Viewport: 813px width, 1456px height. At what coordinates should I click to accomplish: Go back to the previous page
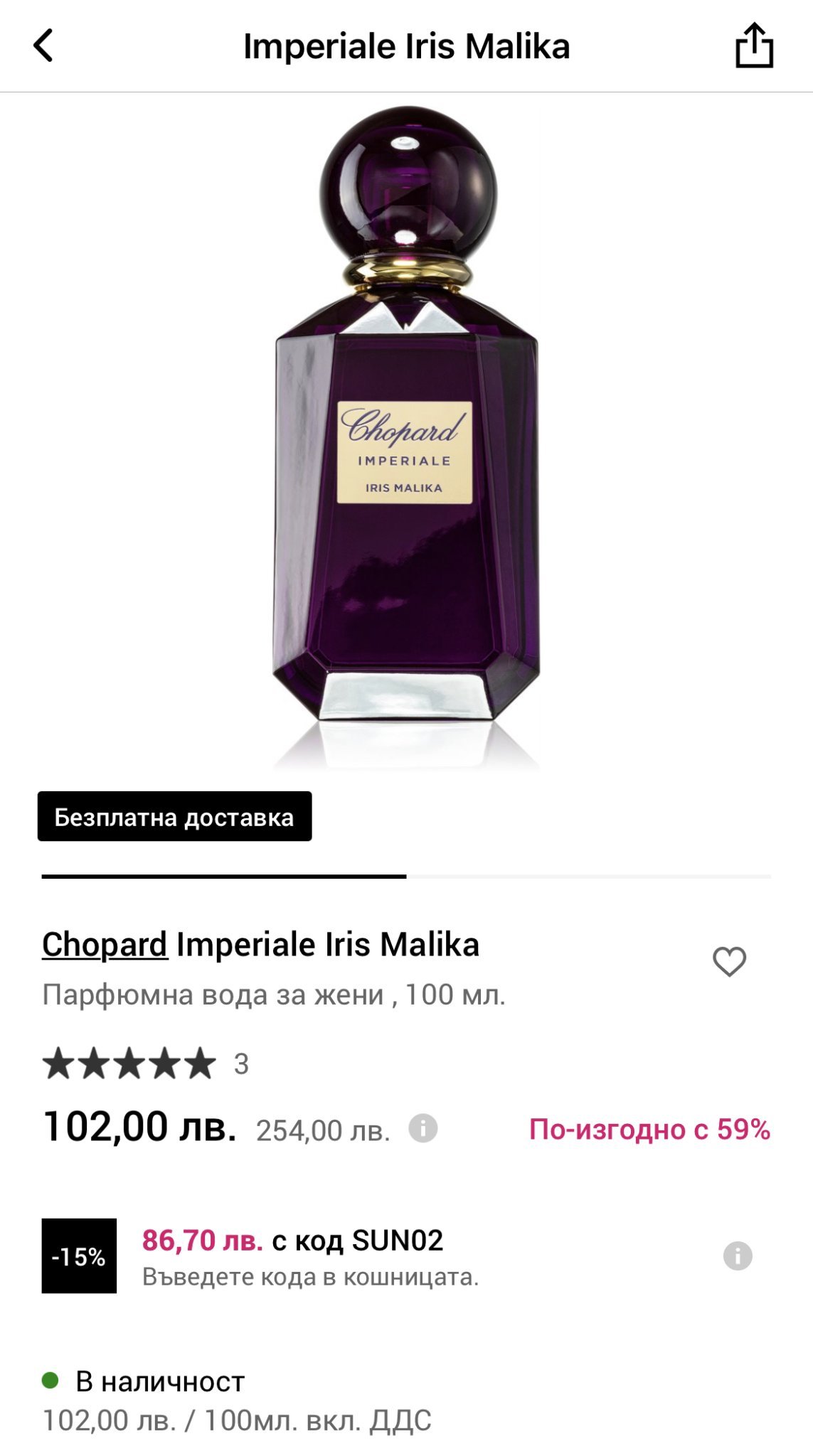(43, 46)
